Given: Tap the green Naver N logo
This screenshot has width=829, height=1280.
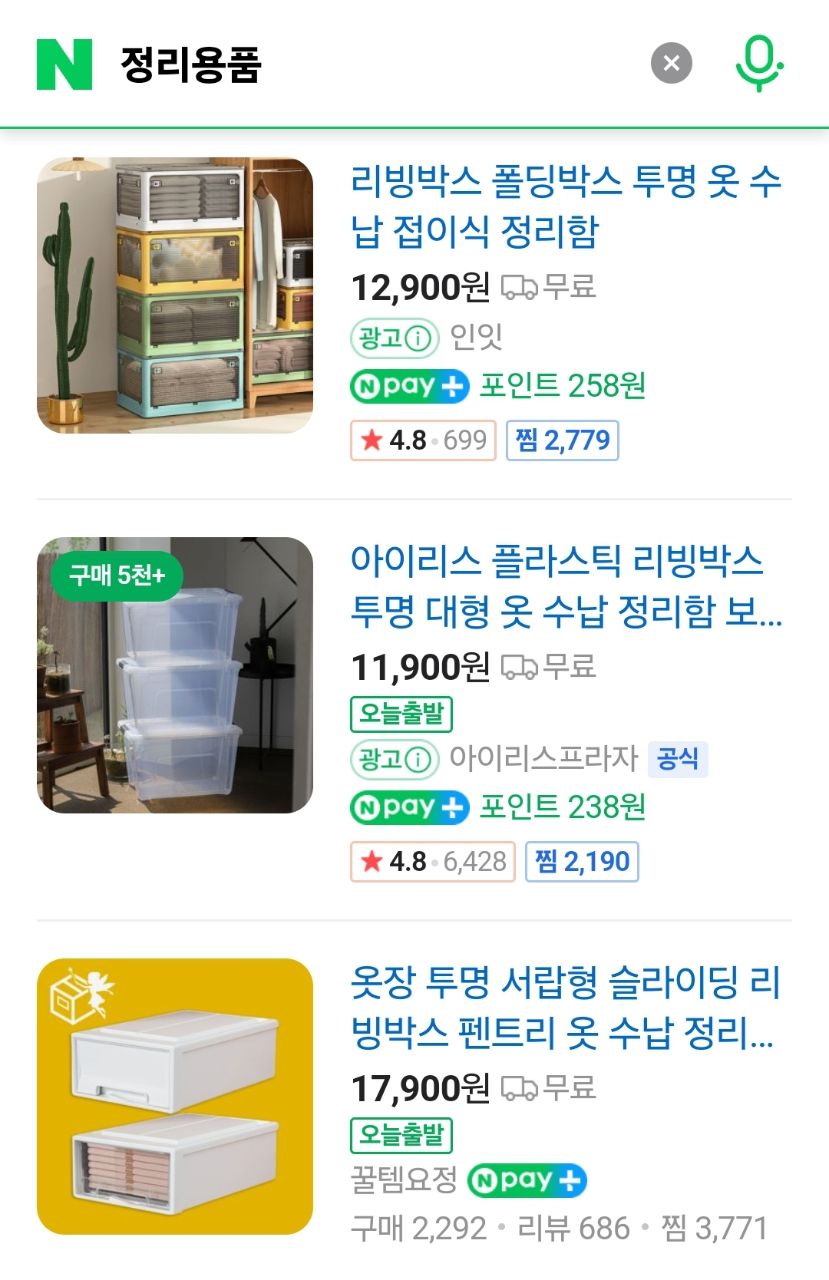Looking at the screenshot, I should point(64,65).
